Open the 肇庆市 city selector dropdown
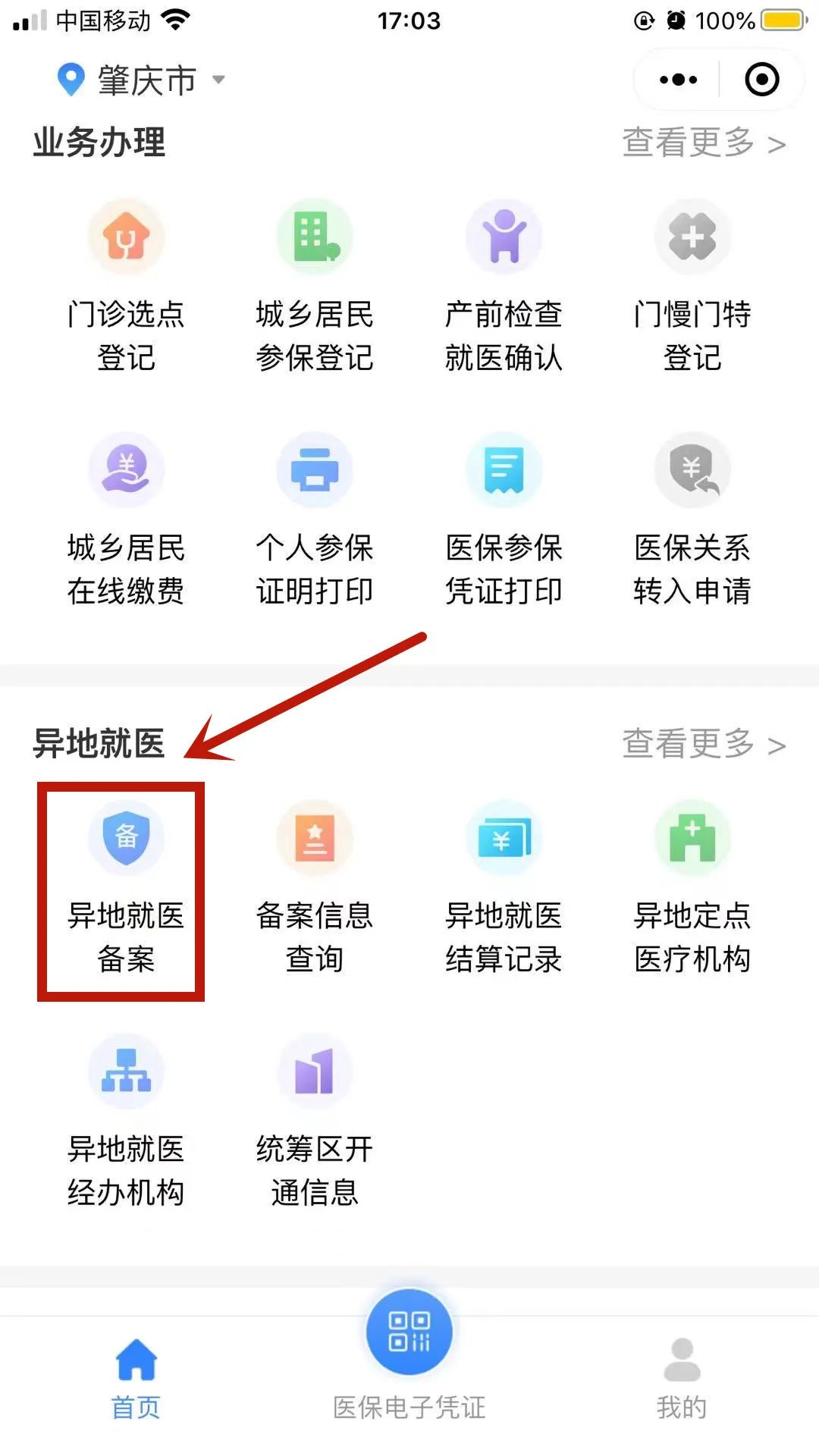Viewport: 819px width, 1456px height. click(144, 80)
